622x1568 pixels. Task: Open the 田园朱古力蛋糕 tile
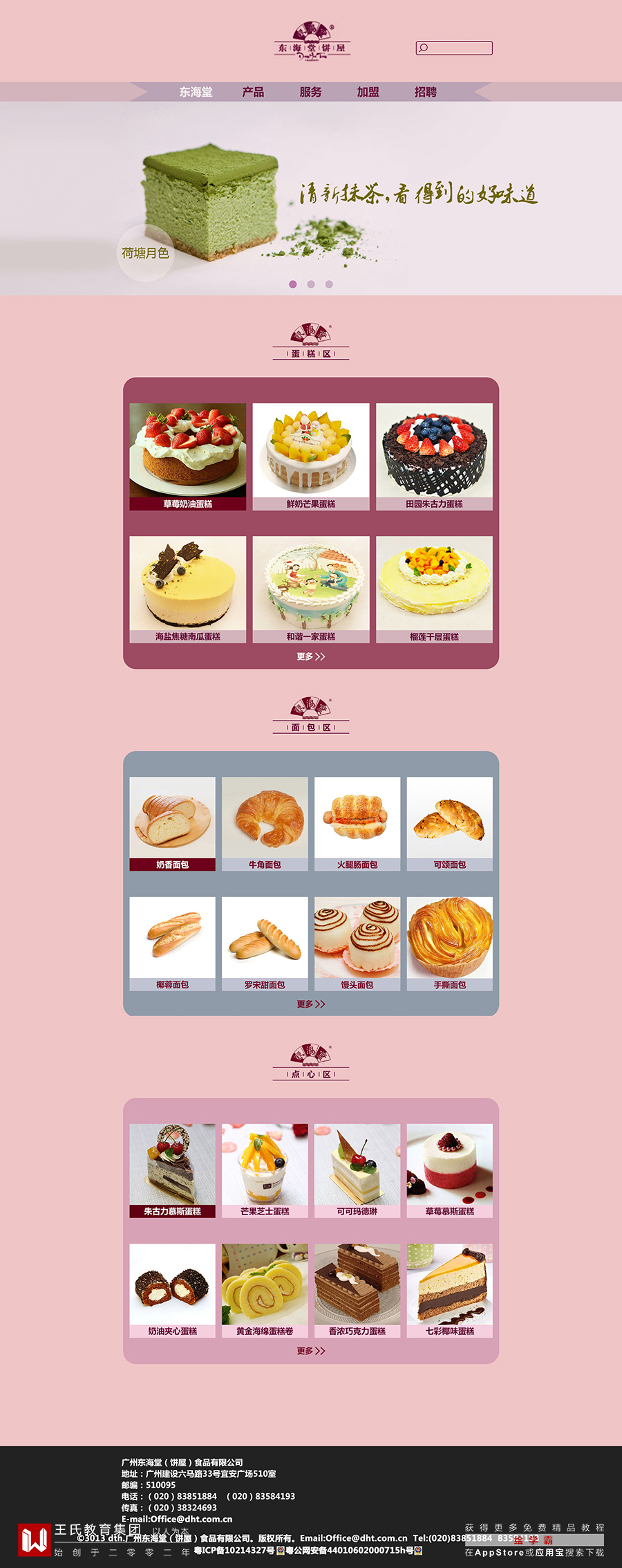point(434,456)
